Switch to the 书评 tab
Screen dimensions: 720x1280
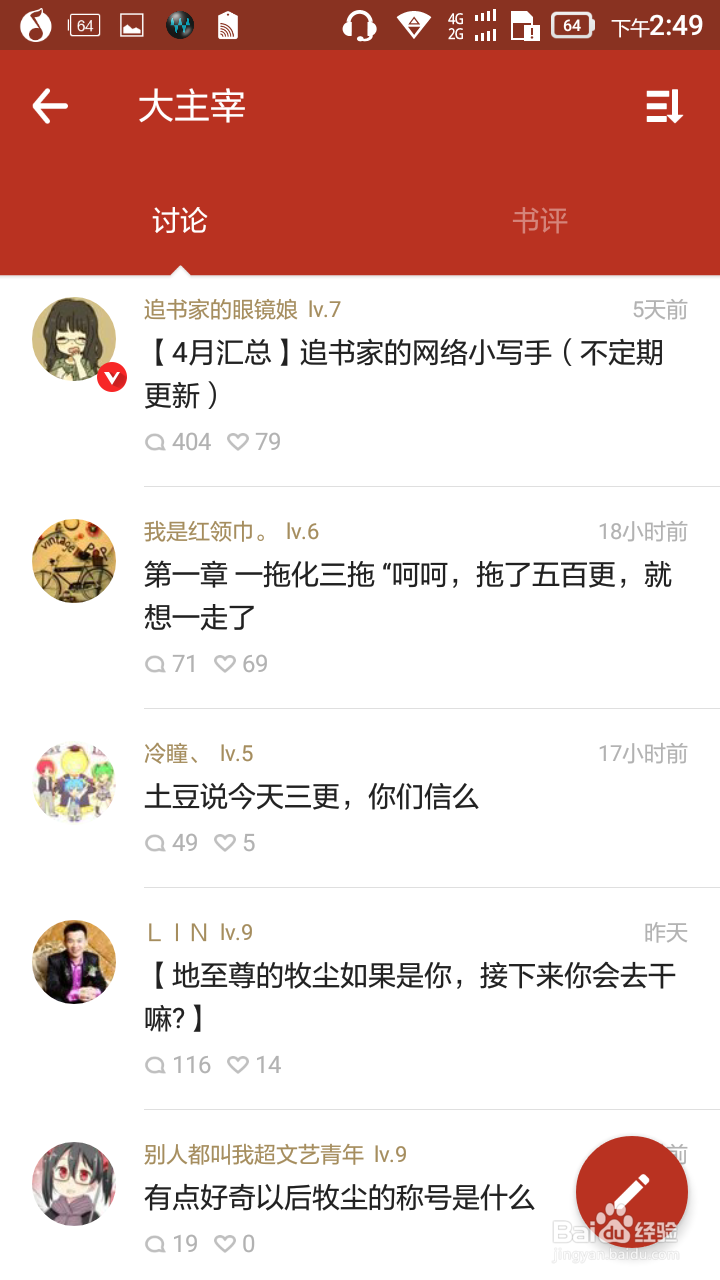[x=540, y=221]
